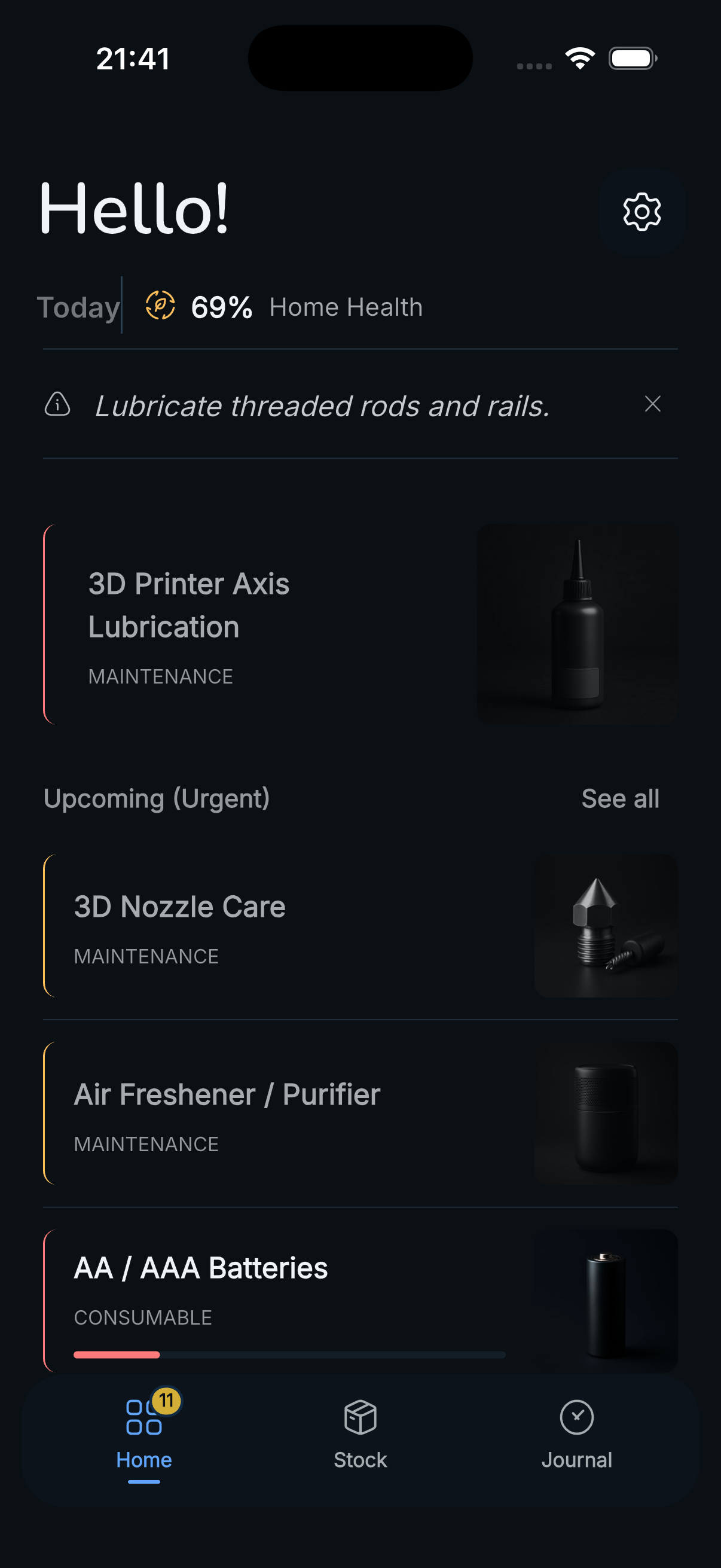Viewport: 721px width, 1568px height.
Task: Open the AA / AAA Batteries card
Action: click(360, 1297)
